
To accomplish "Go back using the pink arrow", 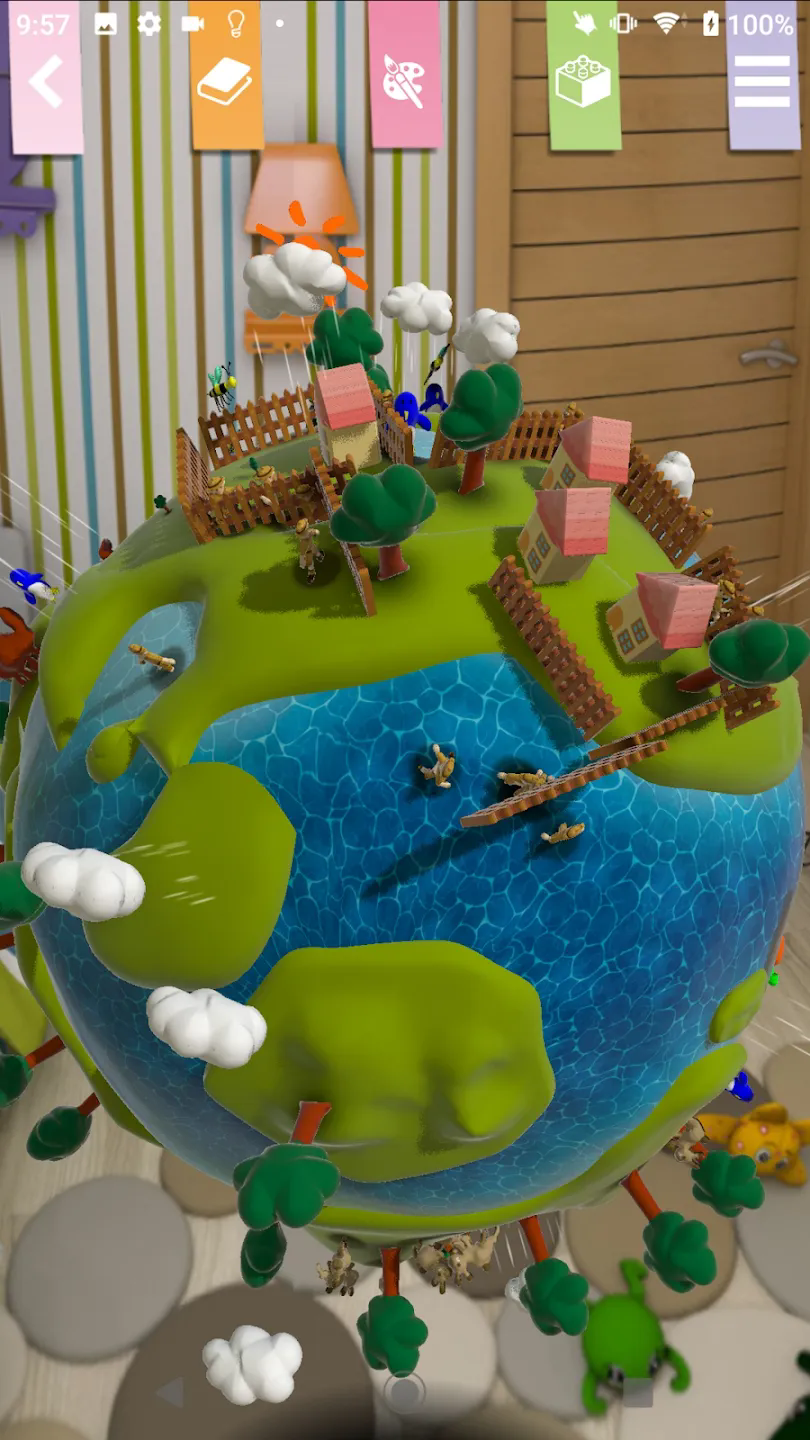I will click(45, 82).
